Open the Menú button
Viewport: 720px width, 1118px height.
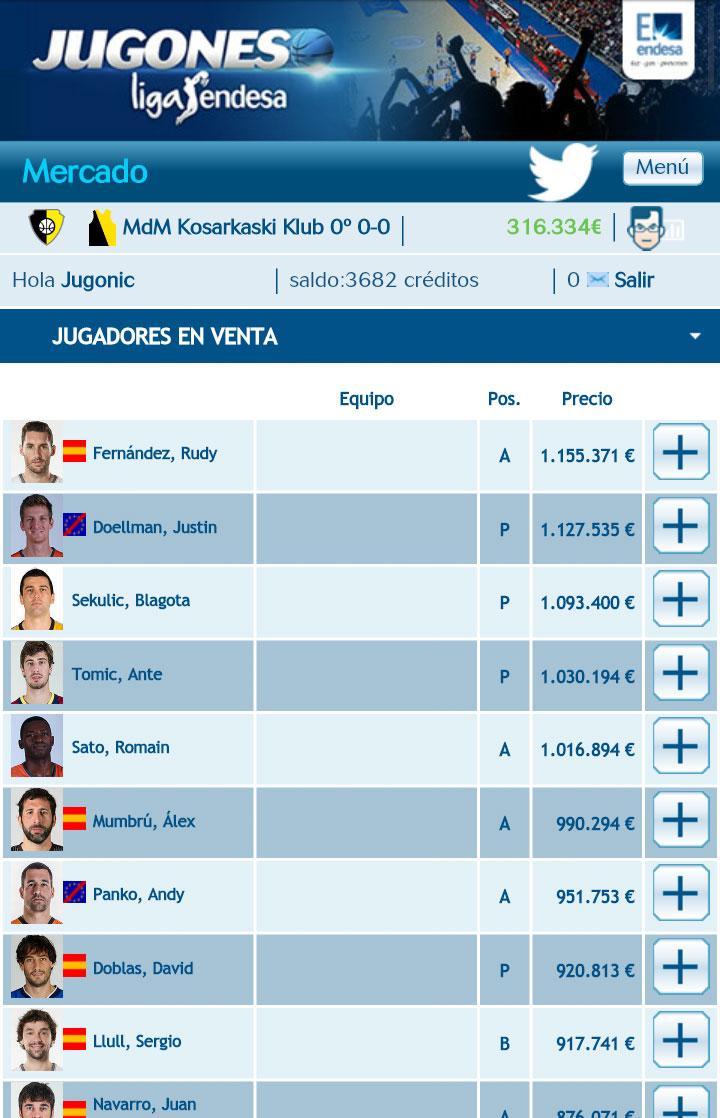[662, 168]
